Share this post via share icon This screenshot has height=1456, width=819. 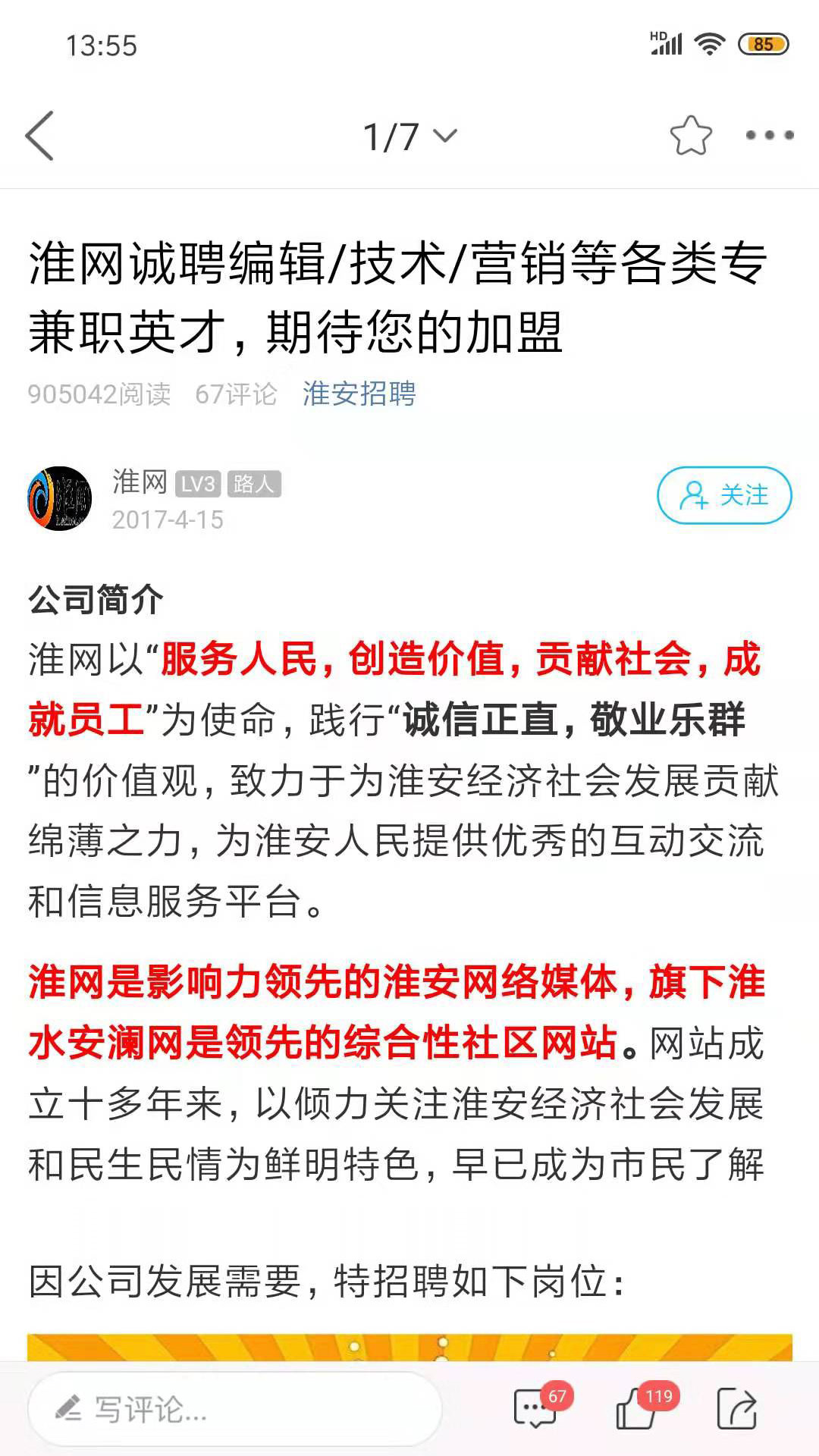point(736,1409)
